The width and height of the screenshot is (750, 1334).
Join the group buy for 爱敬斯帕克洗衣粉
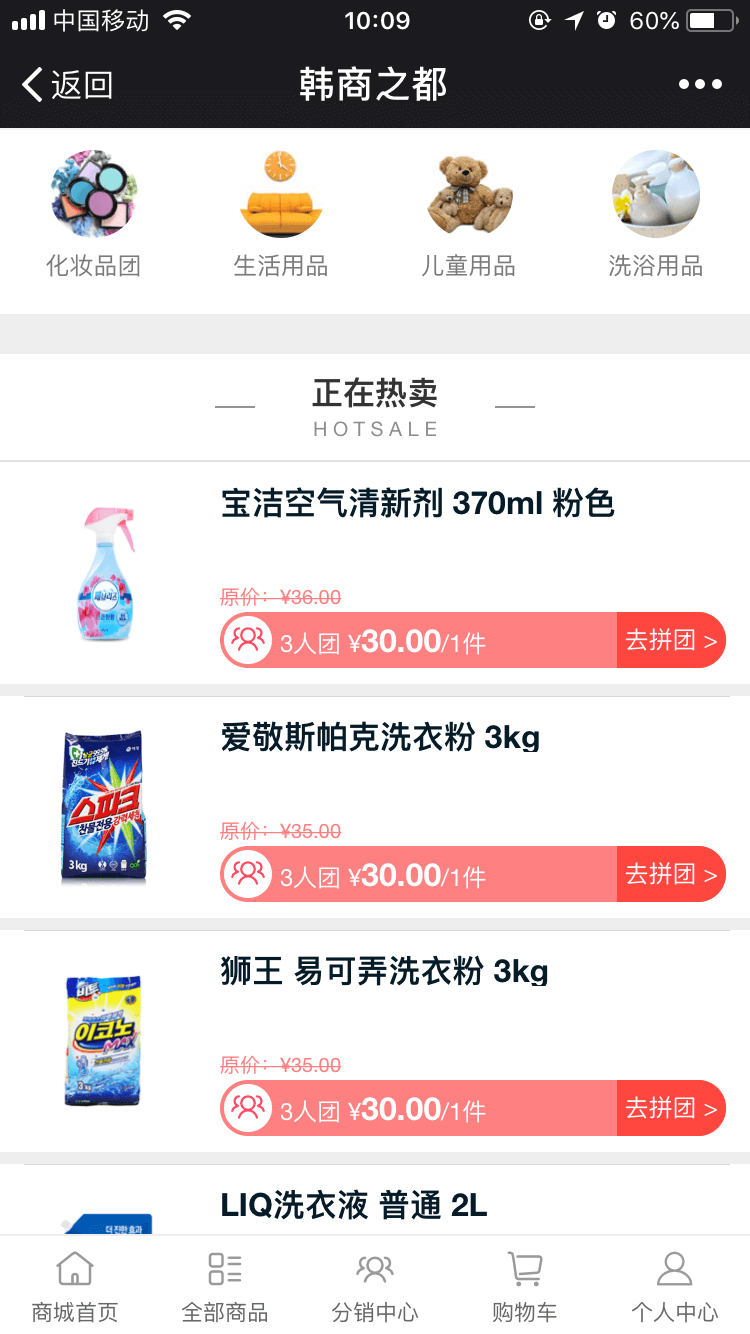(671, 875)
